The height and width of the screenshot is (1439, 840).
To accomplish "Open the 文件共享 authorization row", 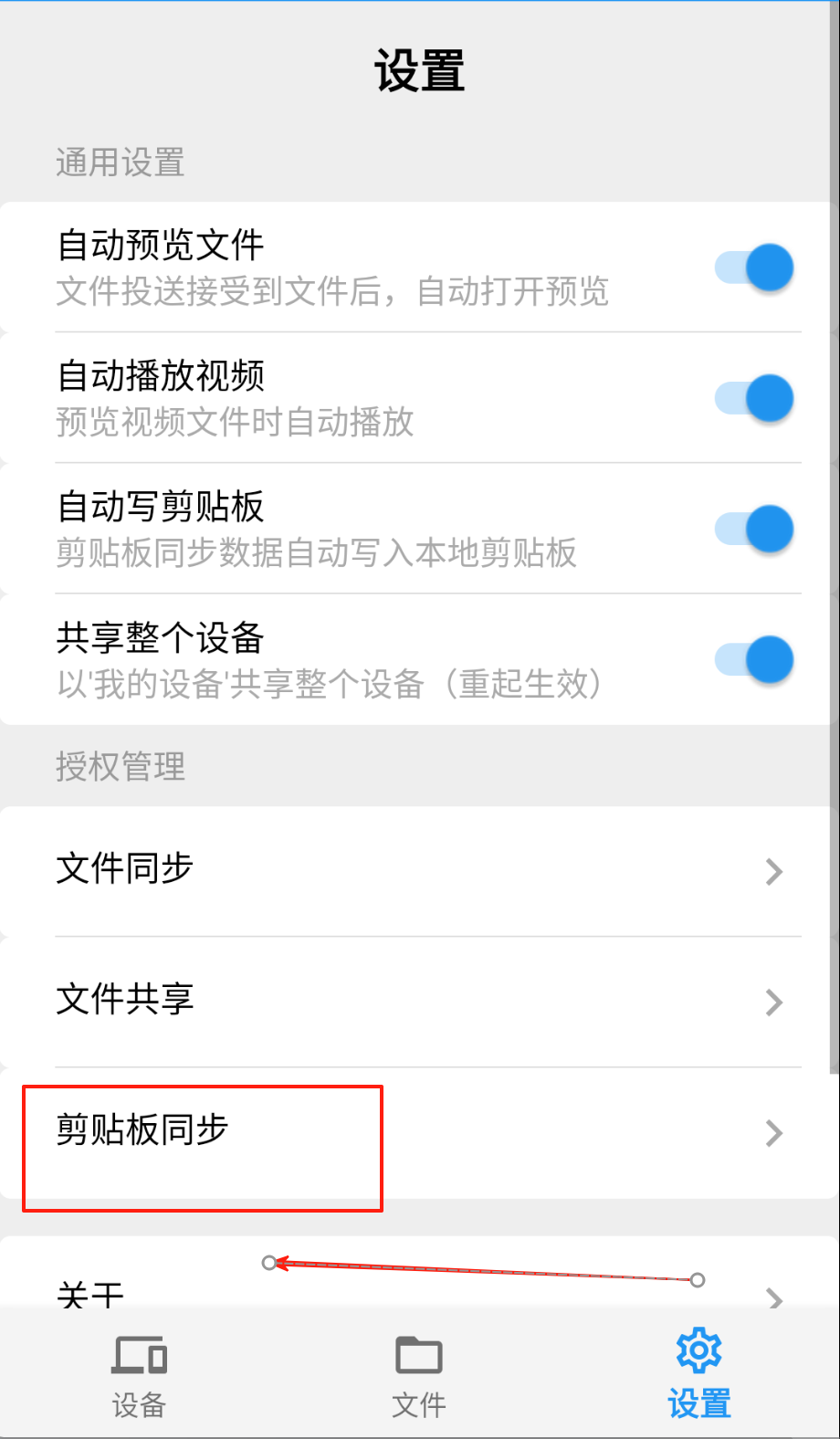I will pyautogui.click(x=420, y=1002).
